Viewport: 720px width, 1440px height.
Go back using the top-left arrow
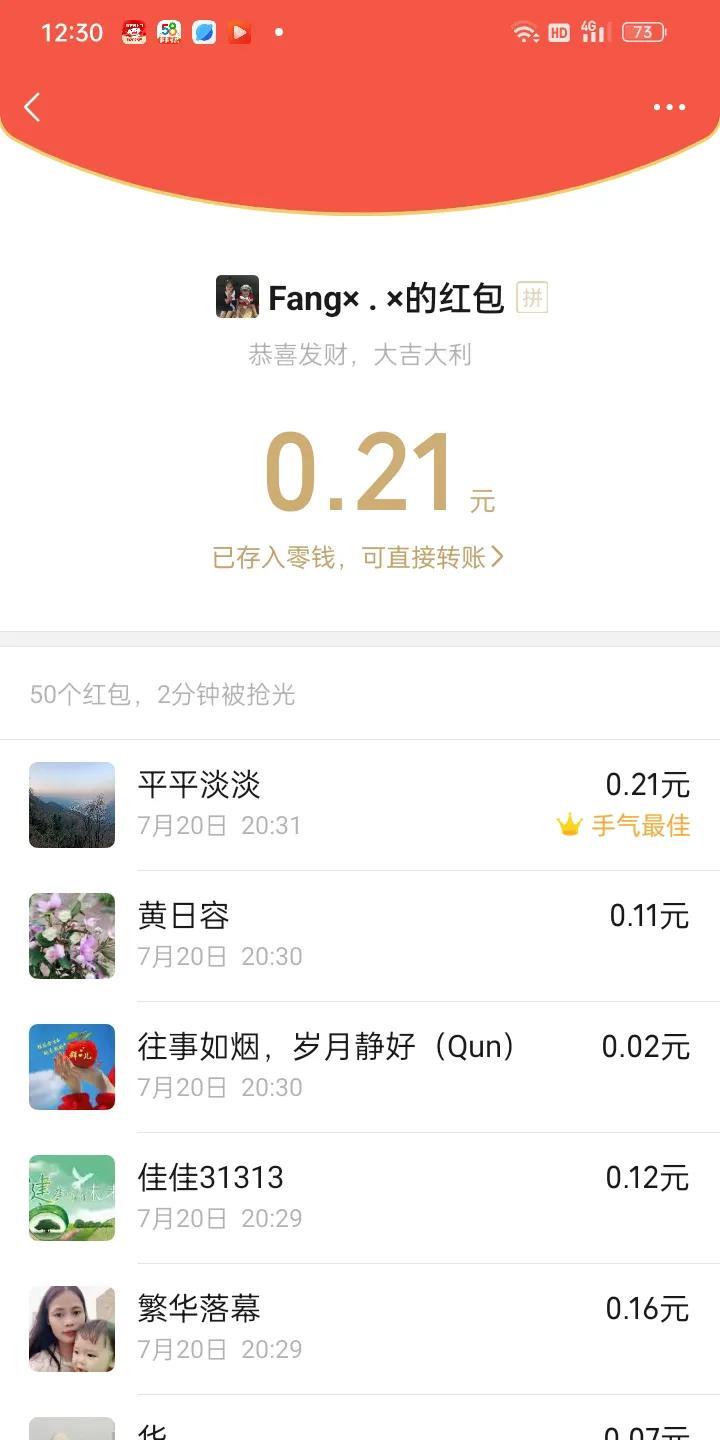[33, 107]
